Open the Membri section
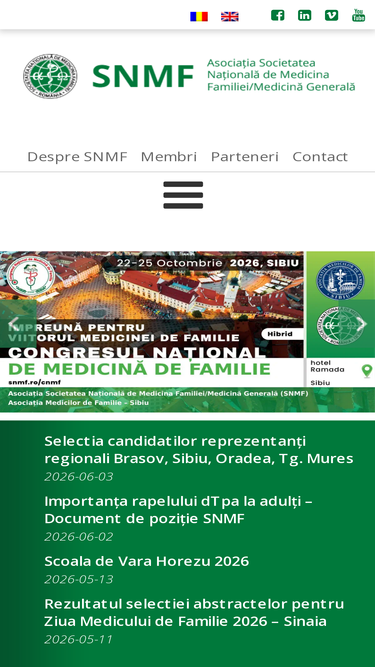Screen dimensions: 375x667 169,157
